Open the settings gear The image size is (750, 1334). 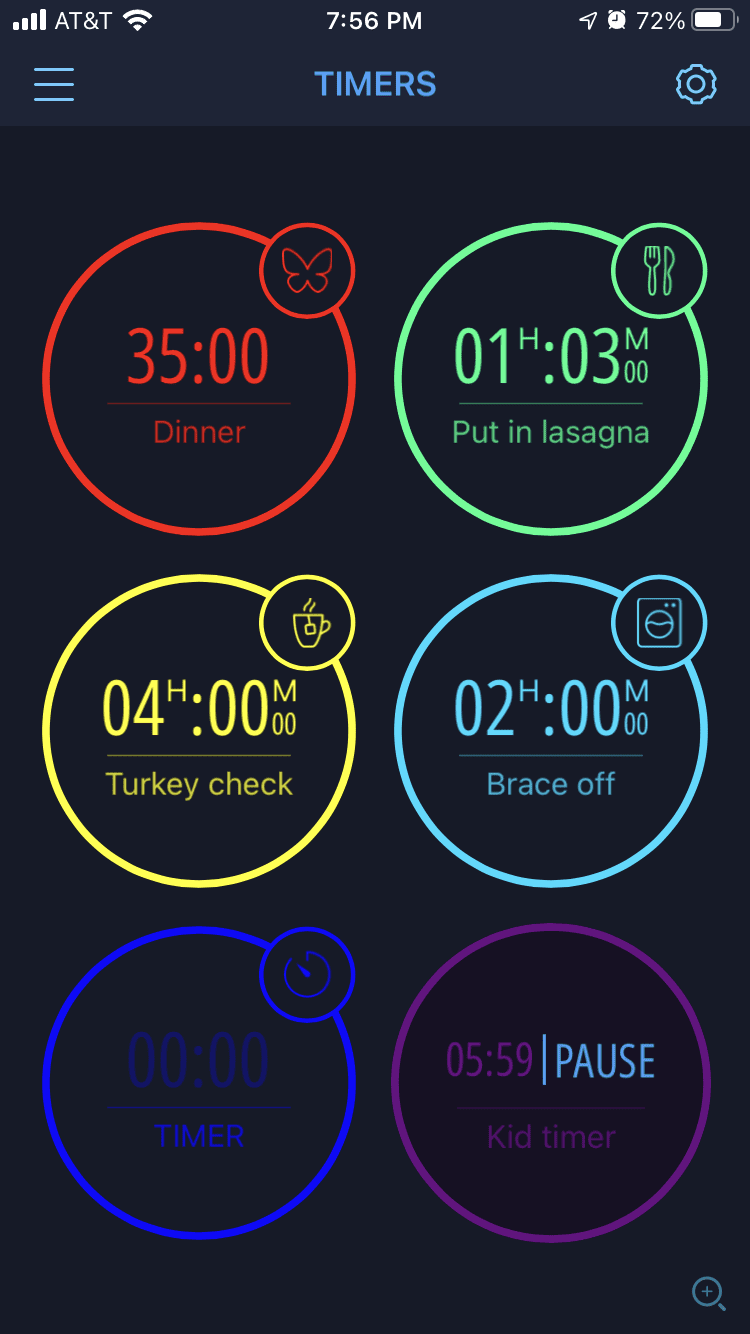tap(696, 84)
